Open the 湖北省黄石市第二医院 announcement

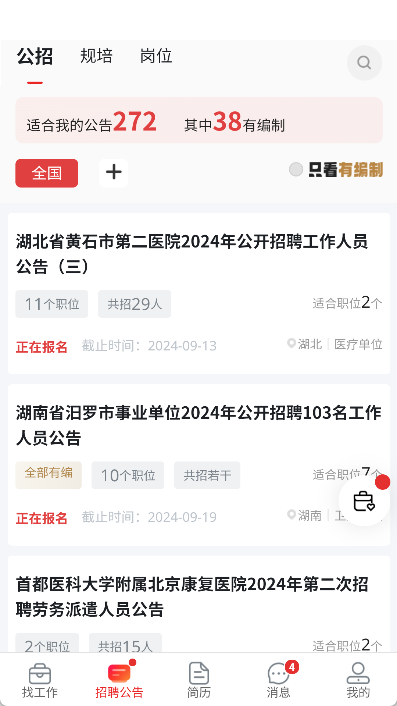click(198, 293)
